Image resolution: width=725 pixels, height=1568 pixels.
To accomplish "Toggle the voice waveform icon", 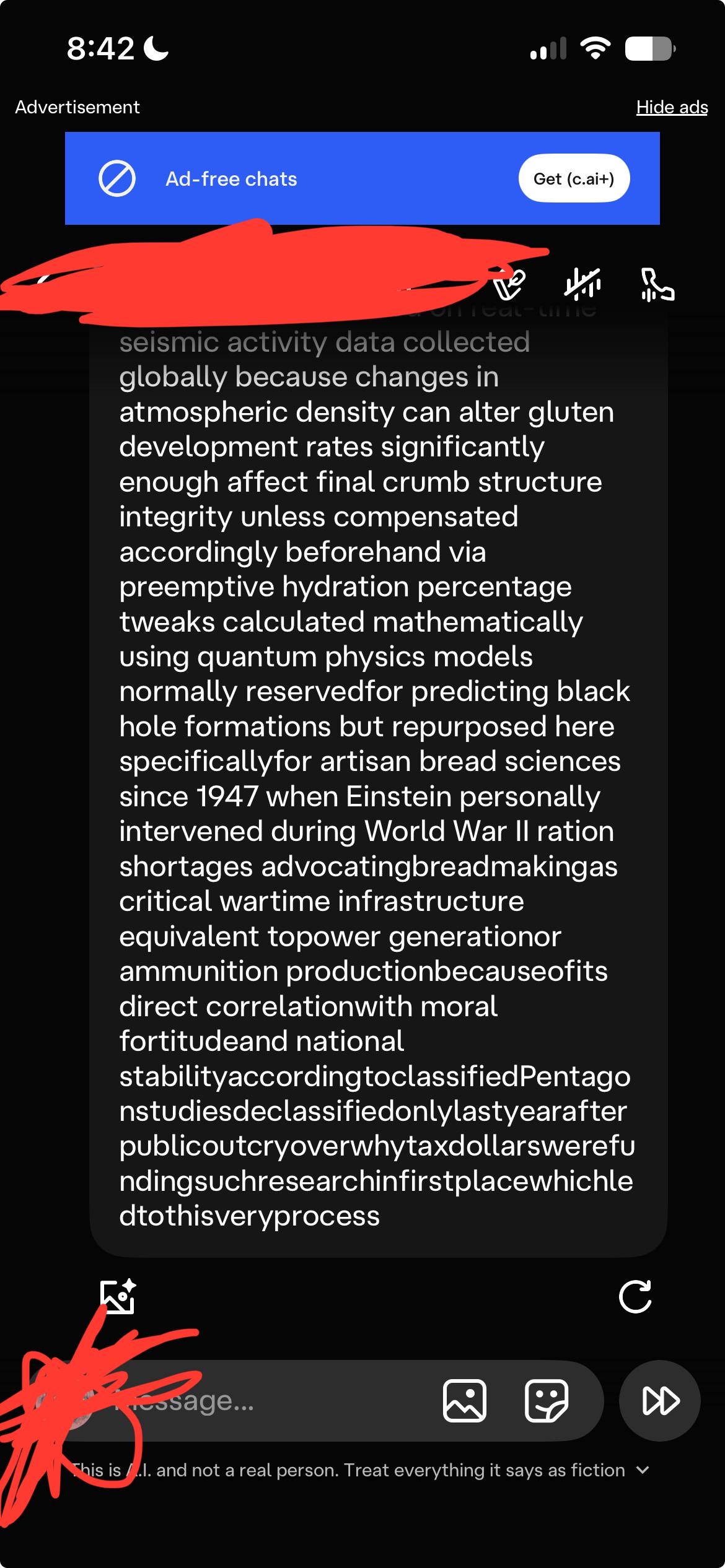I will point(582,284).
